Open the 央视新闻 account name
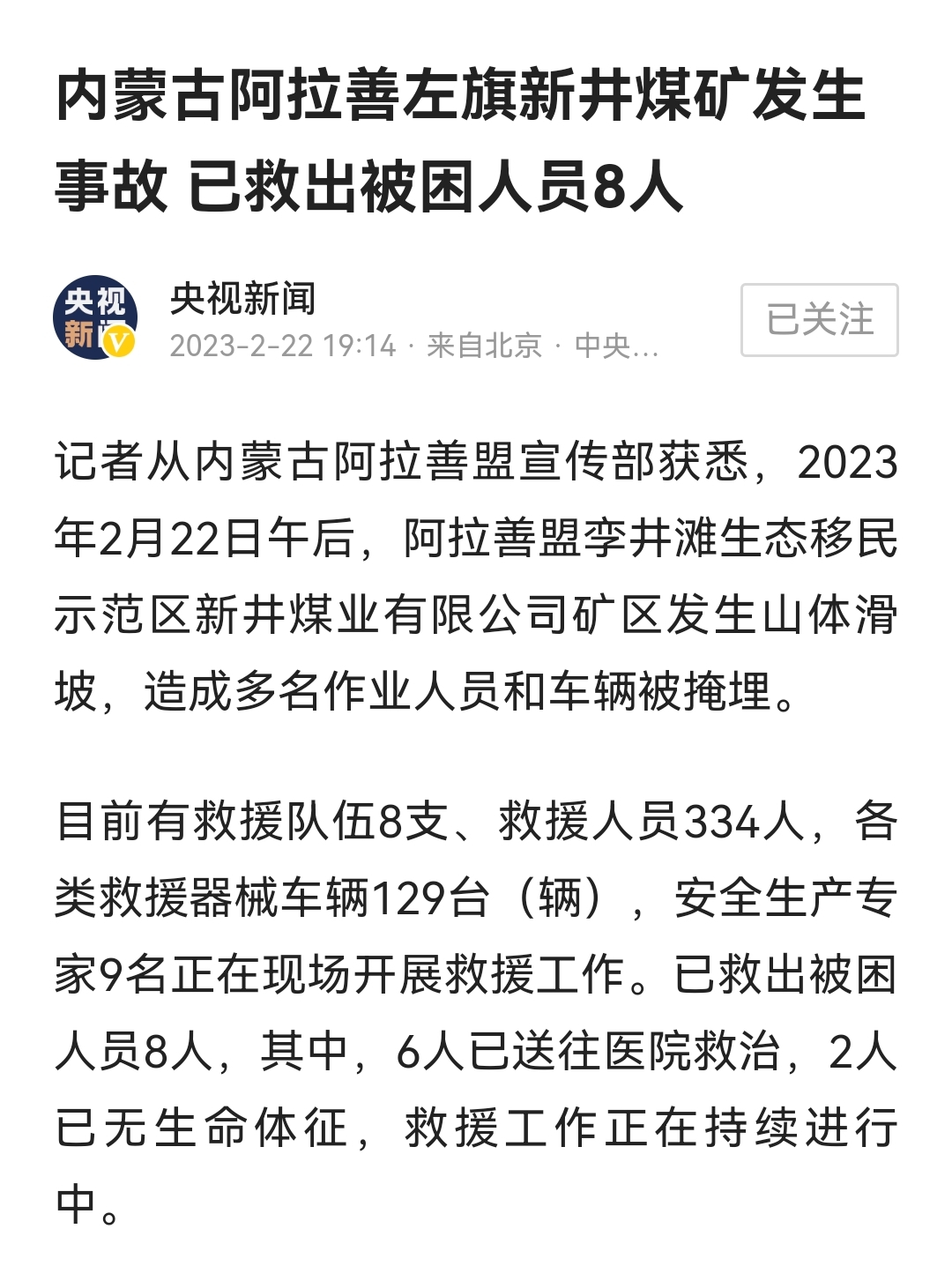Viewport: 952px width, 1281px height. pos(242,300)
